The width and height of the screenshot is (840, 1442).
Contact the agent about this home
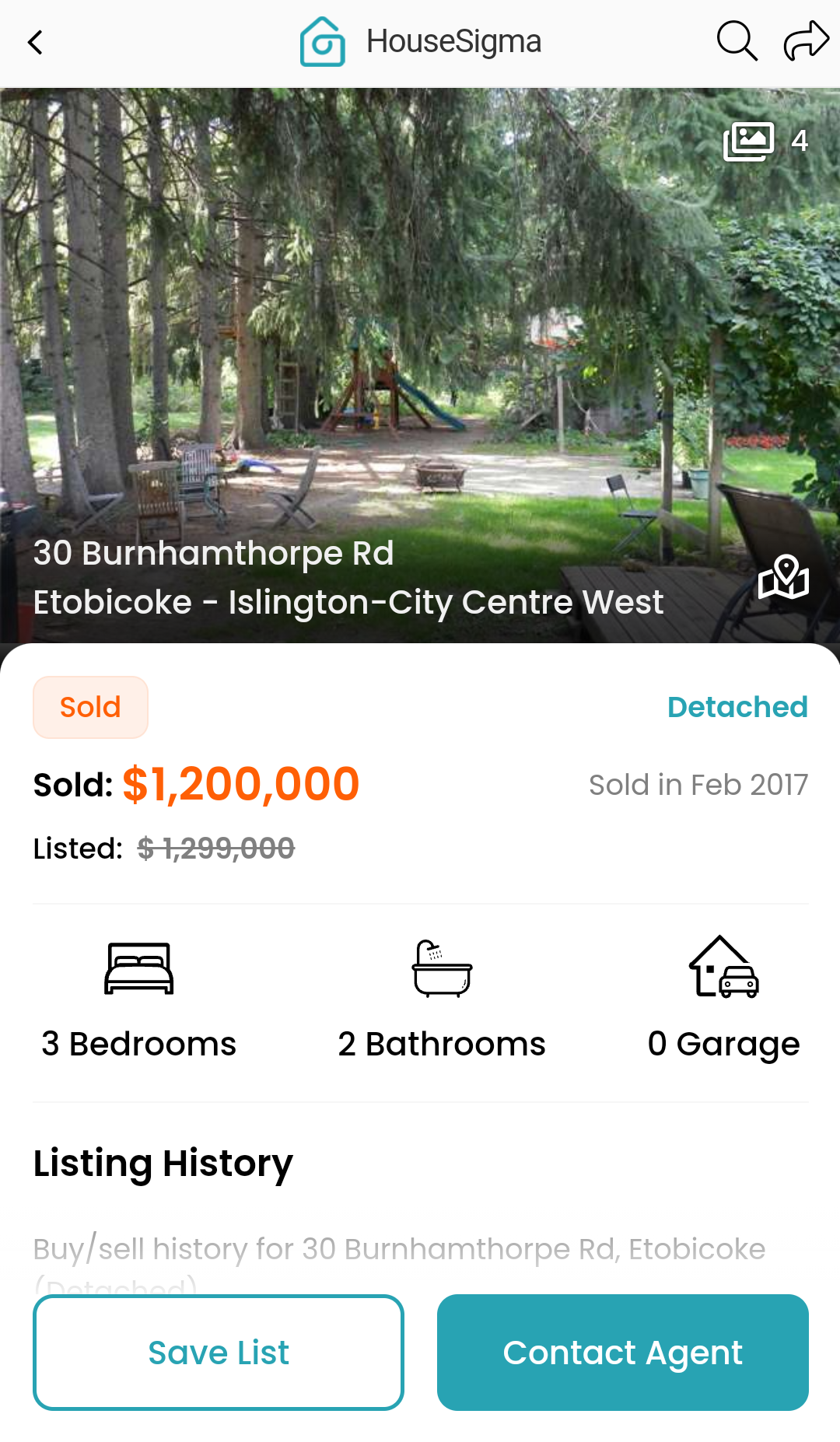point(622,1352)
